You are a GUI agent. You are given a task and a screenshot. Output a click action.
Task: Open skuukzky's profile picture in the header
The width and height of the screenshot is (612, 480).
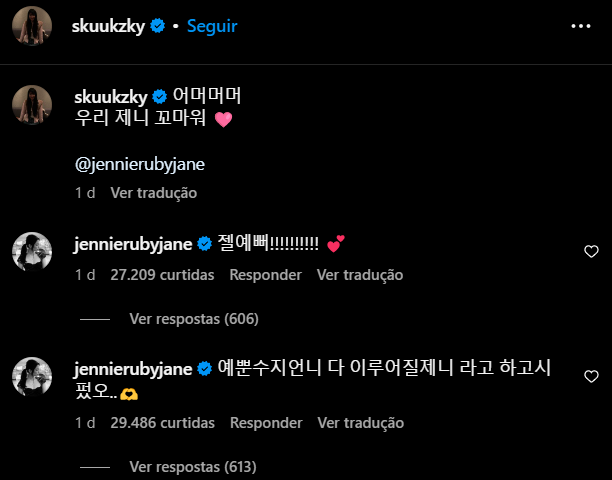click(x=32, y=26)
